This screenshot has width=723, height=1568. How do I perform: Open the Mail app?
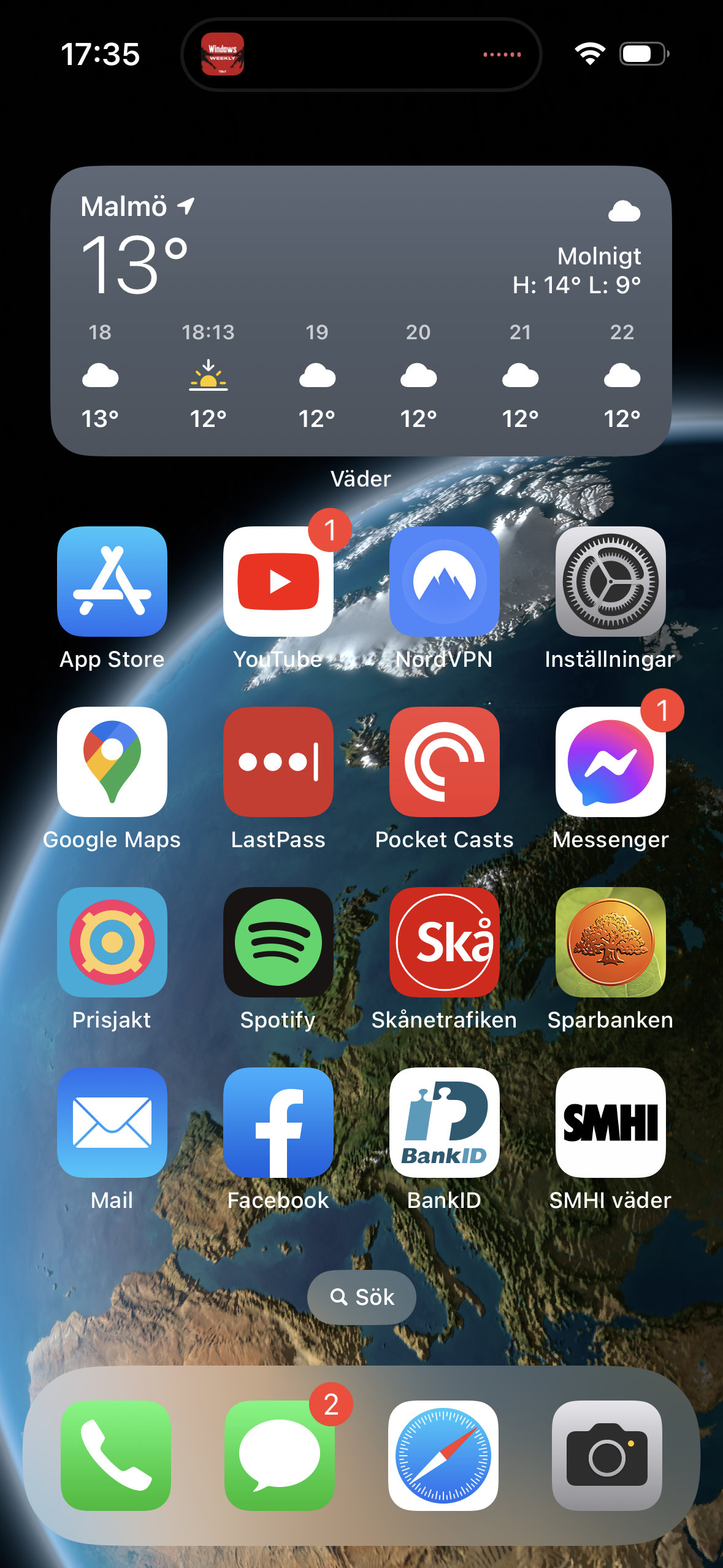point(112,1122)
